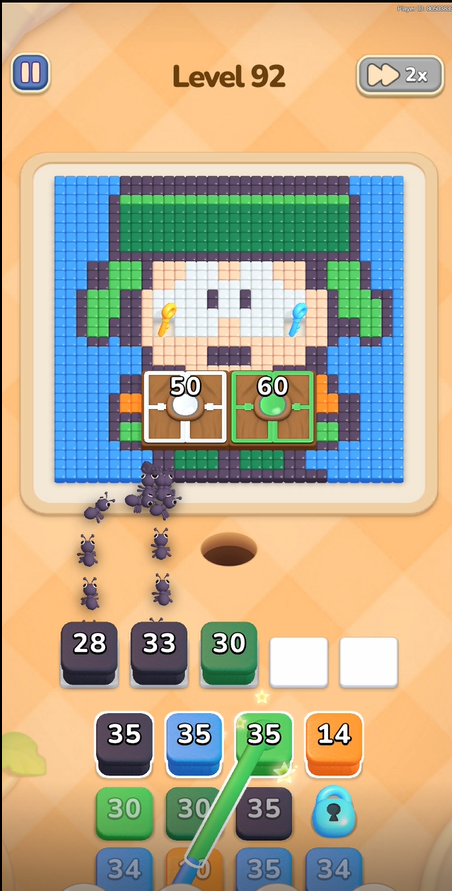This screenshot has width=452, height=891.
Task: Tap the dark green 30 slot block
Action: (229, 653)
